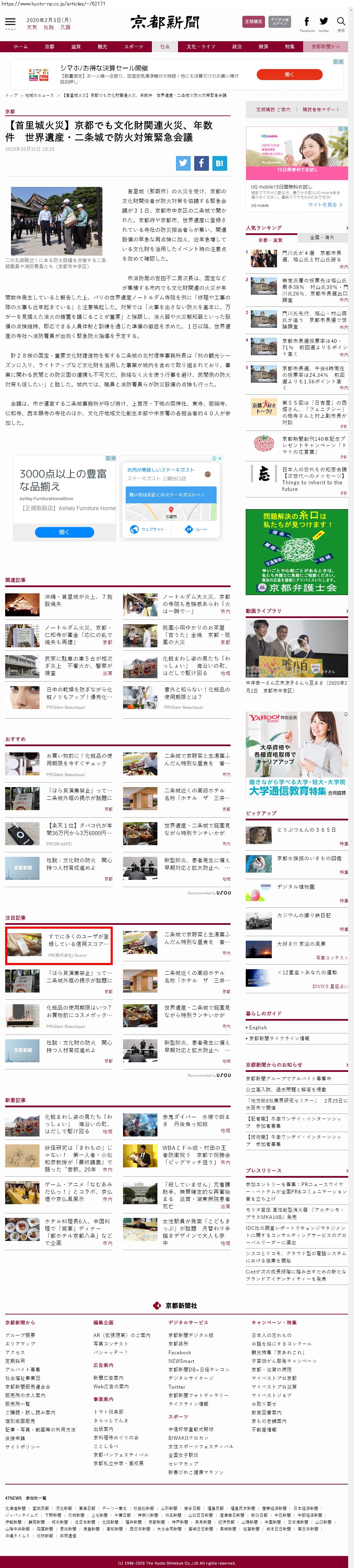Screen dimensions: 354x1568
Task: Open the search icon in header
Action: (341, 23)
